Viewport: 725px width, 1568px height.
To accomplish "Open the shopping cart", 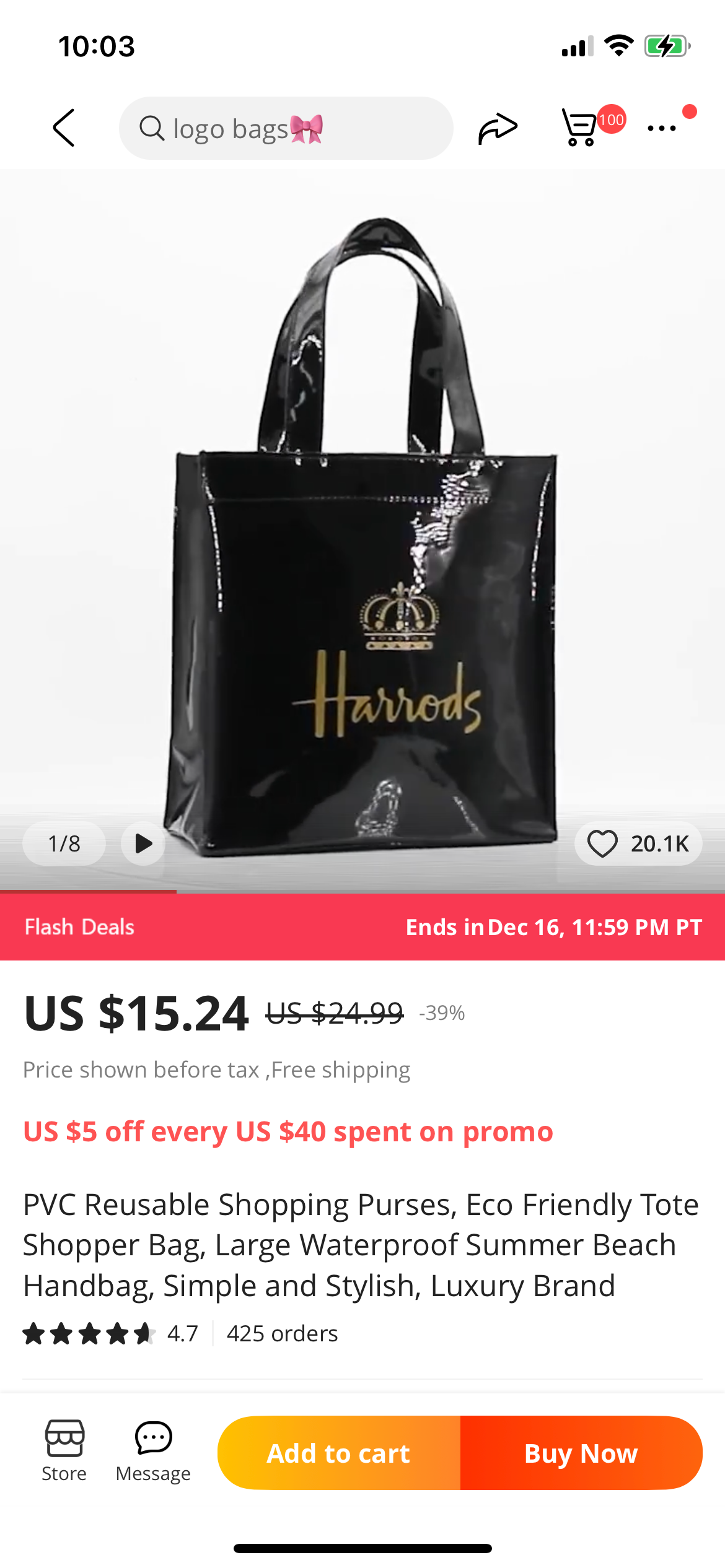I will pos(591,126).
